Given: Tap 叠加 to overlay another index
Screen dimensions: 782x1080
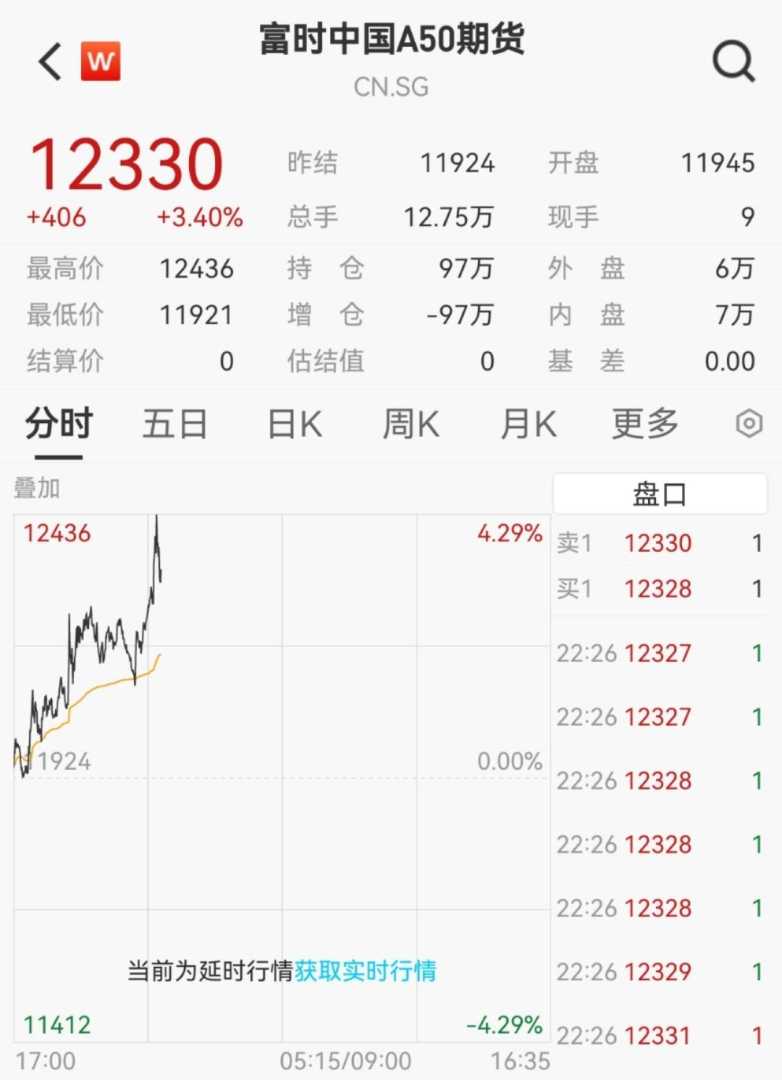Looking at the screenshot, I should click(x=37, y=488).
